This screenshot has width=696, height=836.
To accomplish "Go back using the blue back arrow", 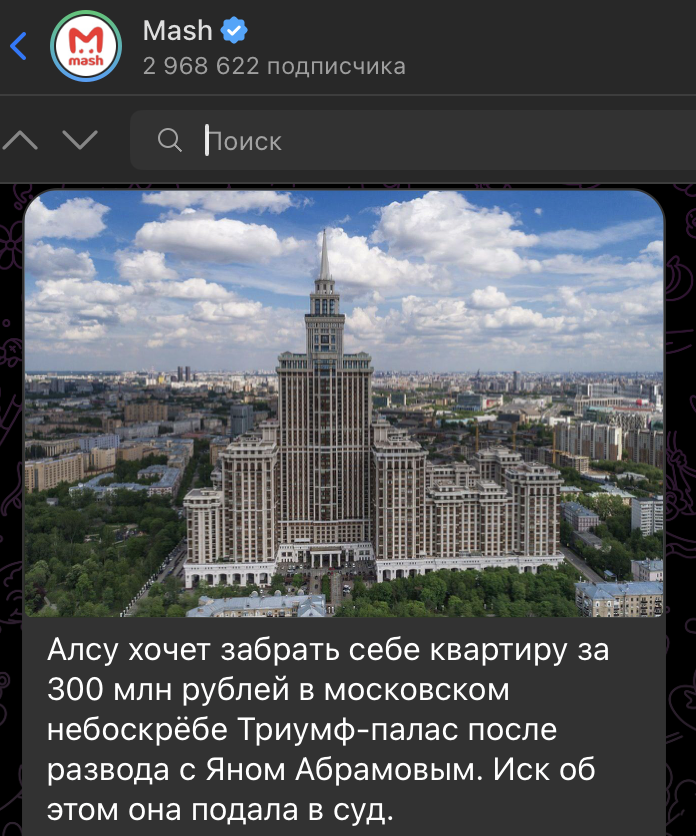I will click(19, 46).
